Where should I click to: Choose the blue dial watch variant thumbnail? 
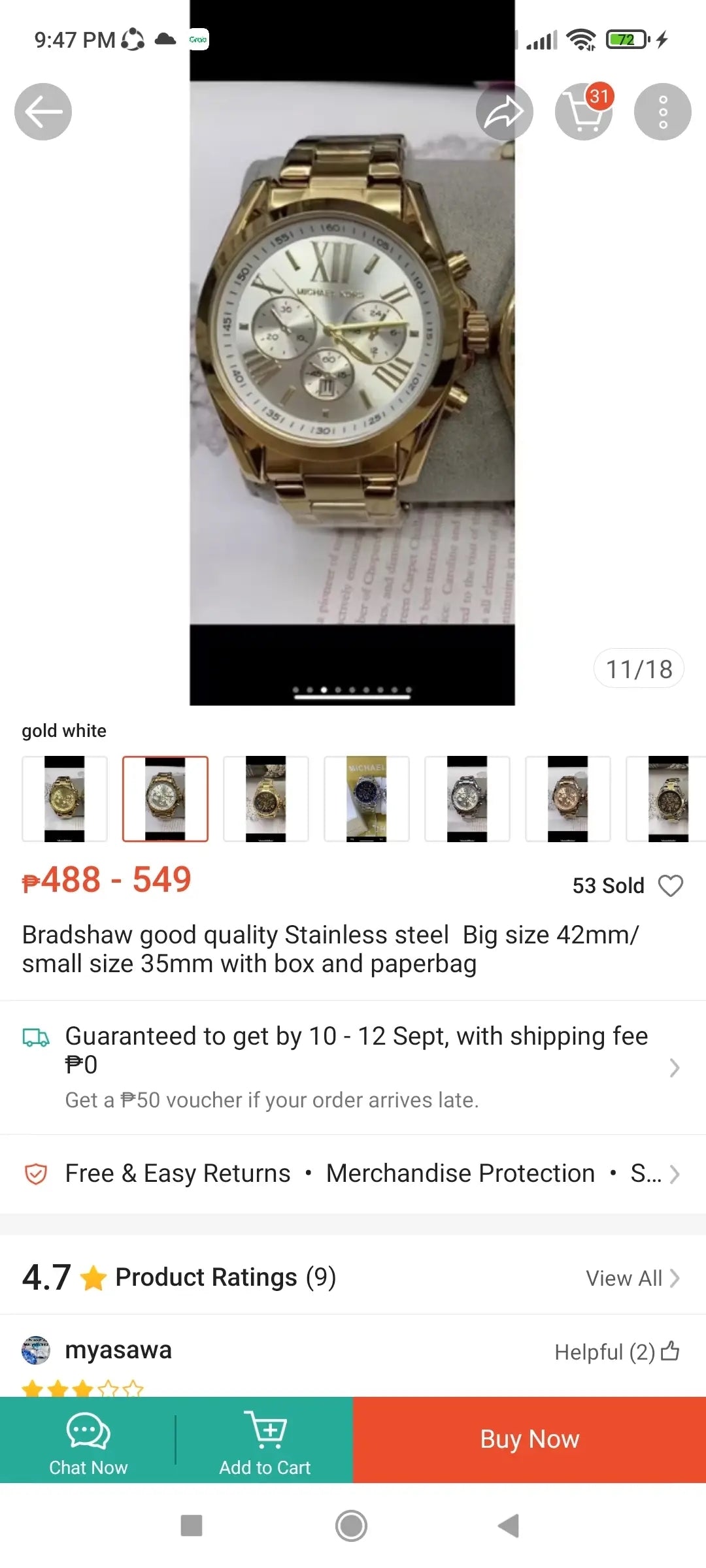pos(367,798)
